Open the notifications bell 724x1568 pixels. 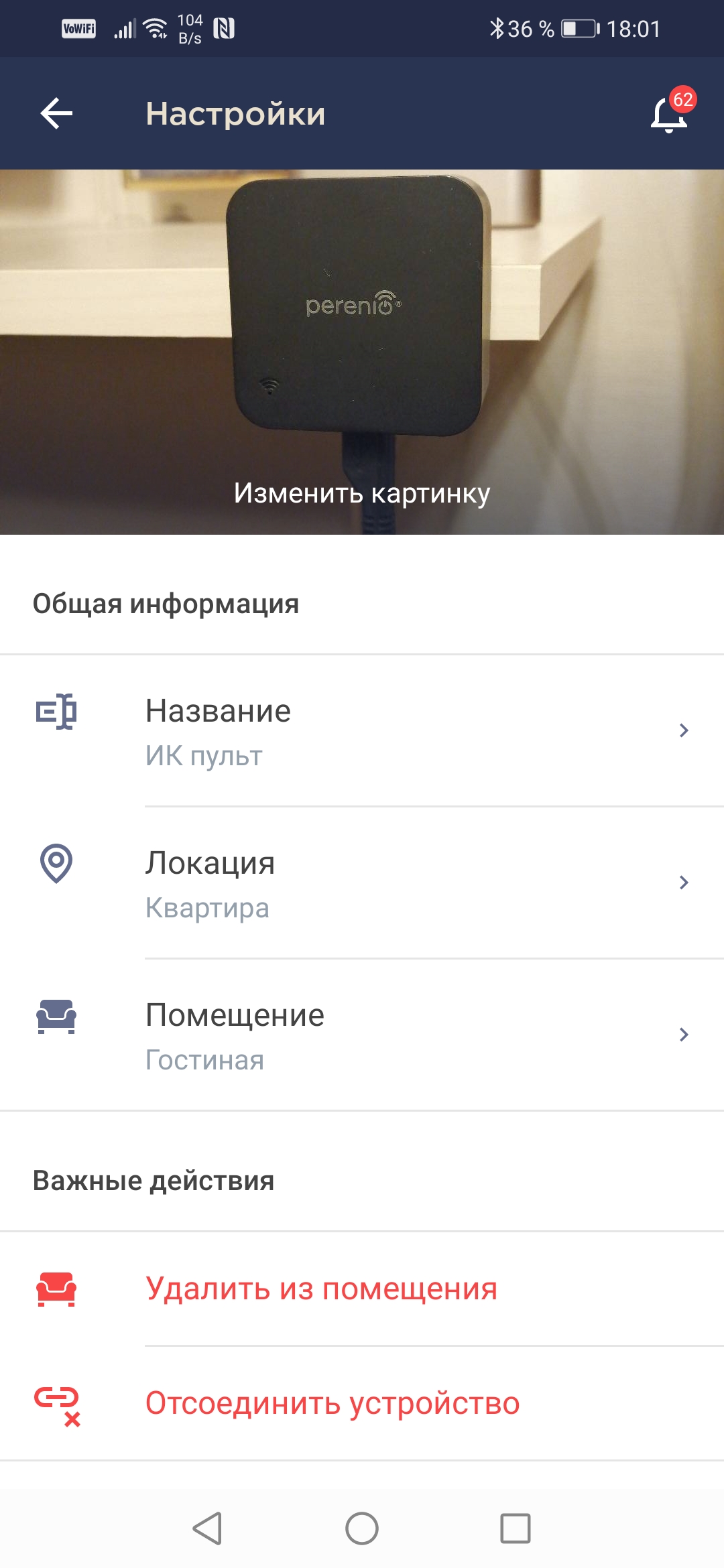(x=670, y=113)
